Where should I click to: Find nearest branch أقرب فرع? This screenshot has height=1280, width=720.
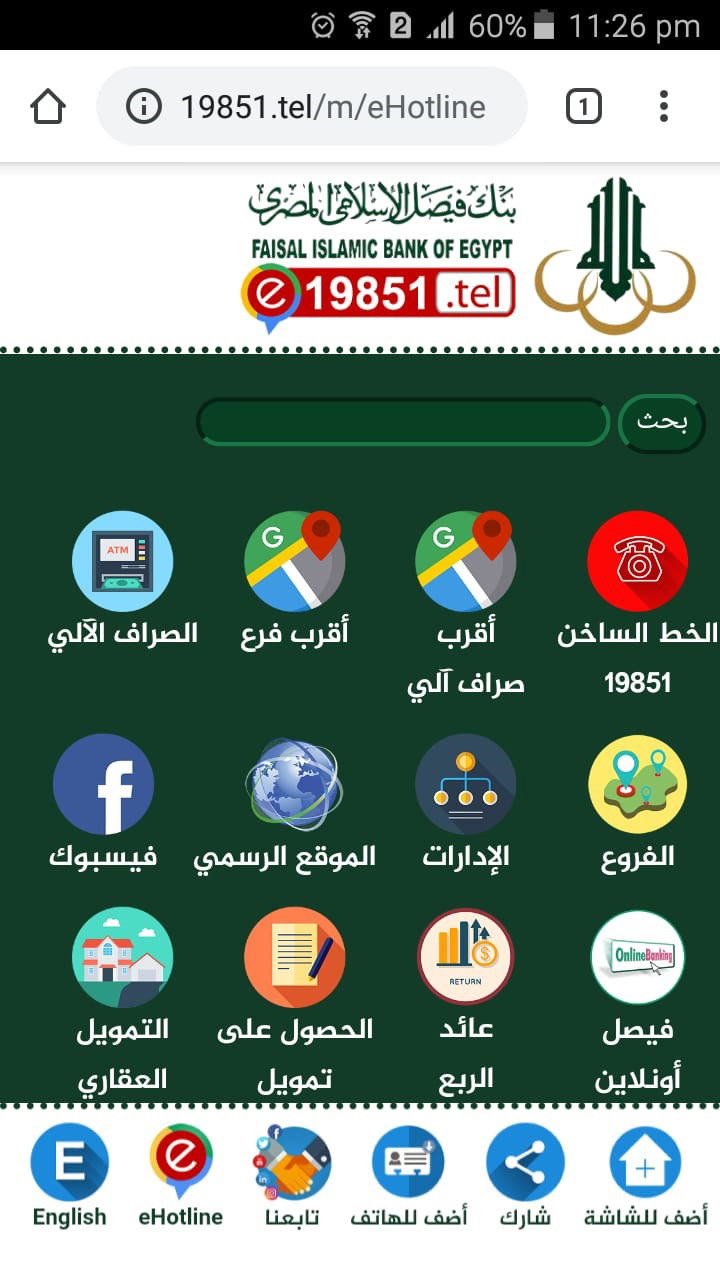point(294,561)
